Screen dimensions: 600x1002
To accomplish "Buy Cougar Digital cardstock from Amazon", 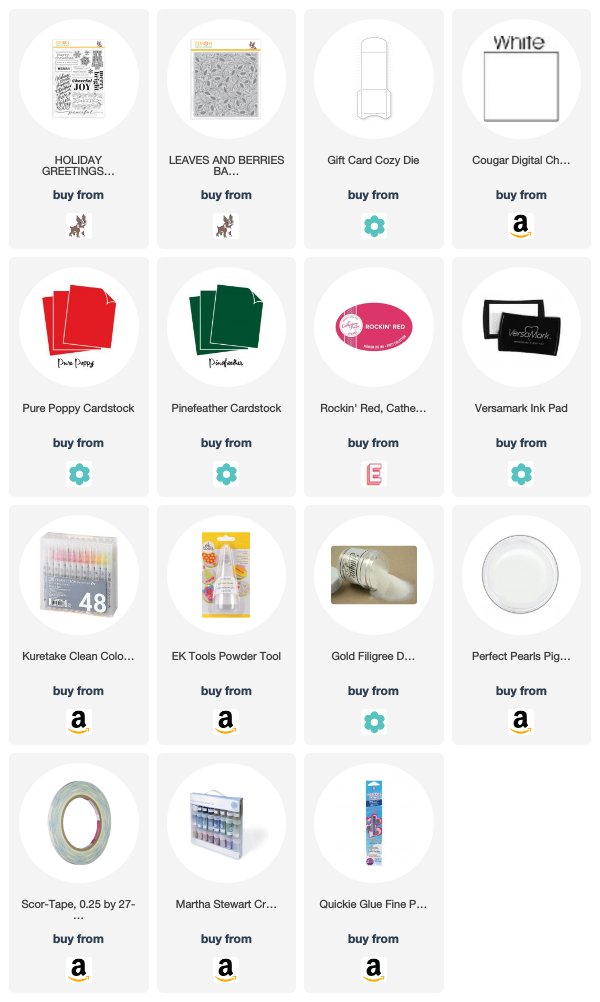I will pos(521,226).
